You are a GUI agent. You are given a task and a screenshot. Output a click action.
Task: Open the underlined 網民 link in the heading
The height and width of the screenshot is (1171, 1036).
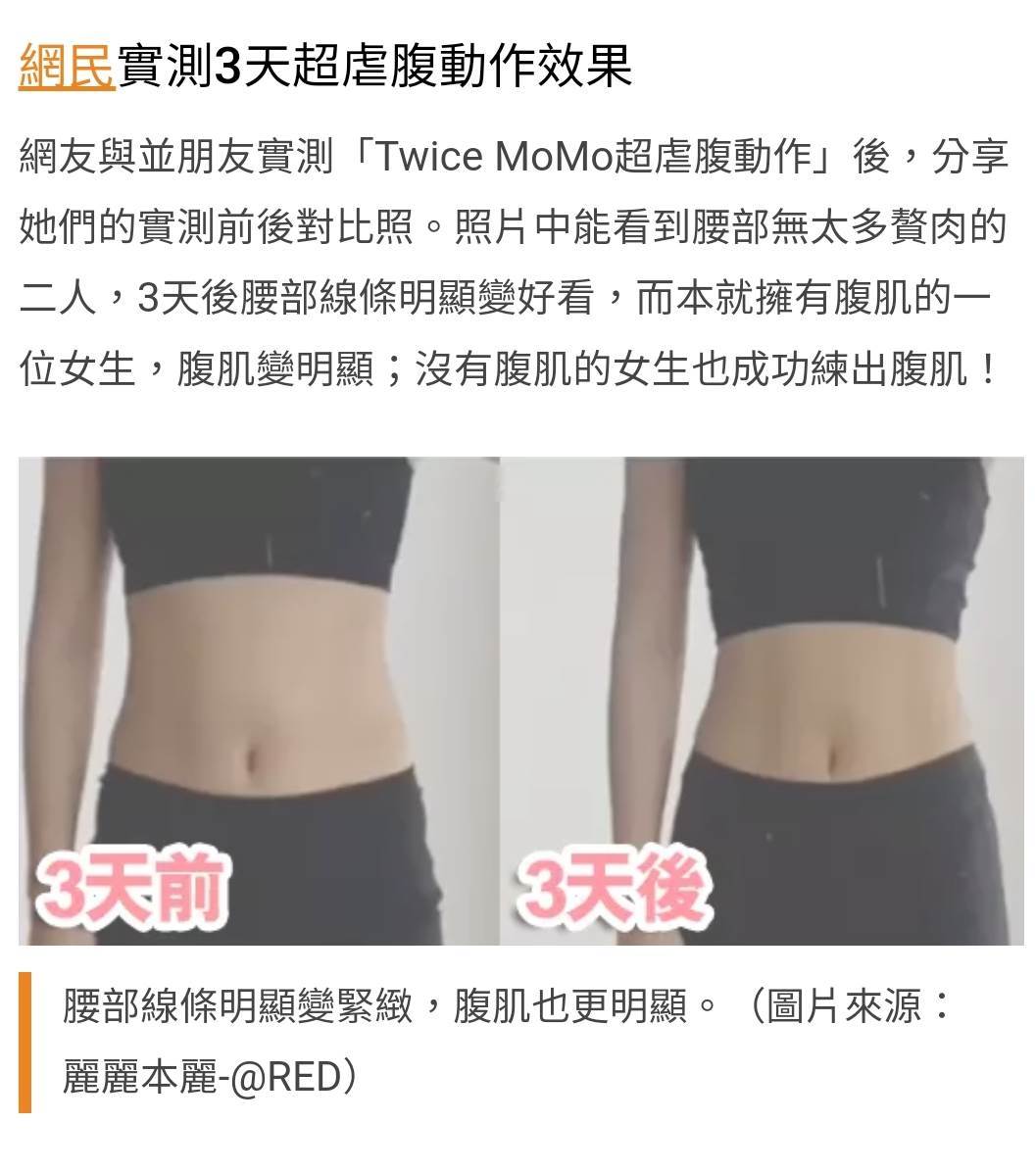click(67, 67)
